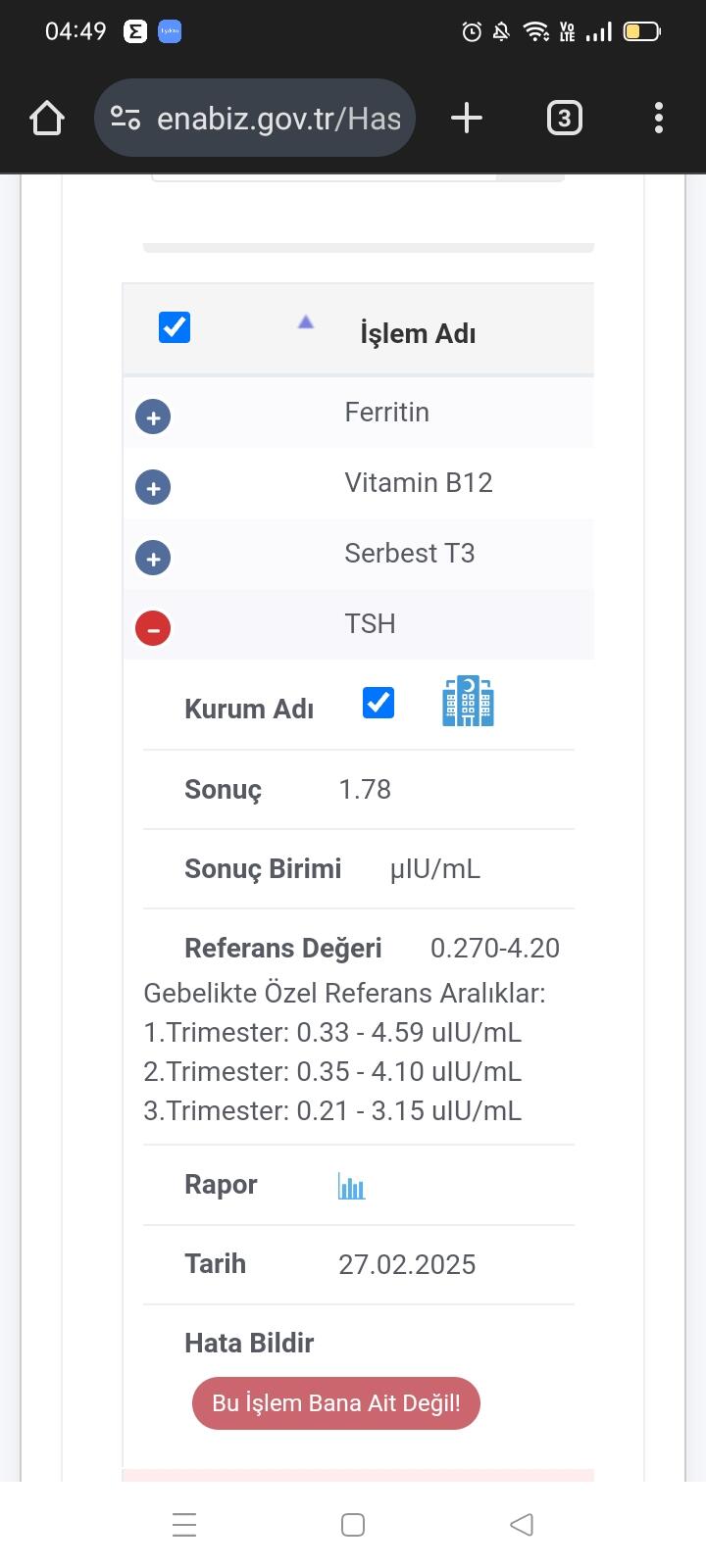The height and width of the screenshot is (1568, 706).
Task: Open the browser overflow menu
Action: (x=659, y=119)
